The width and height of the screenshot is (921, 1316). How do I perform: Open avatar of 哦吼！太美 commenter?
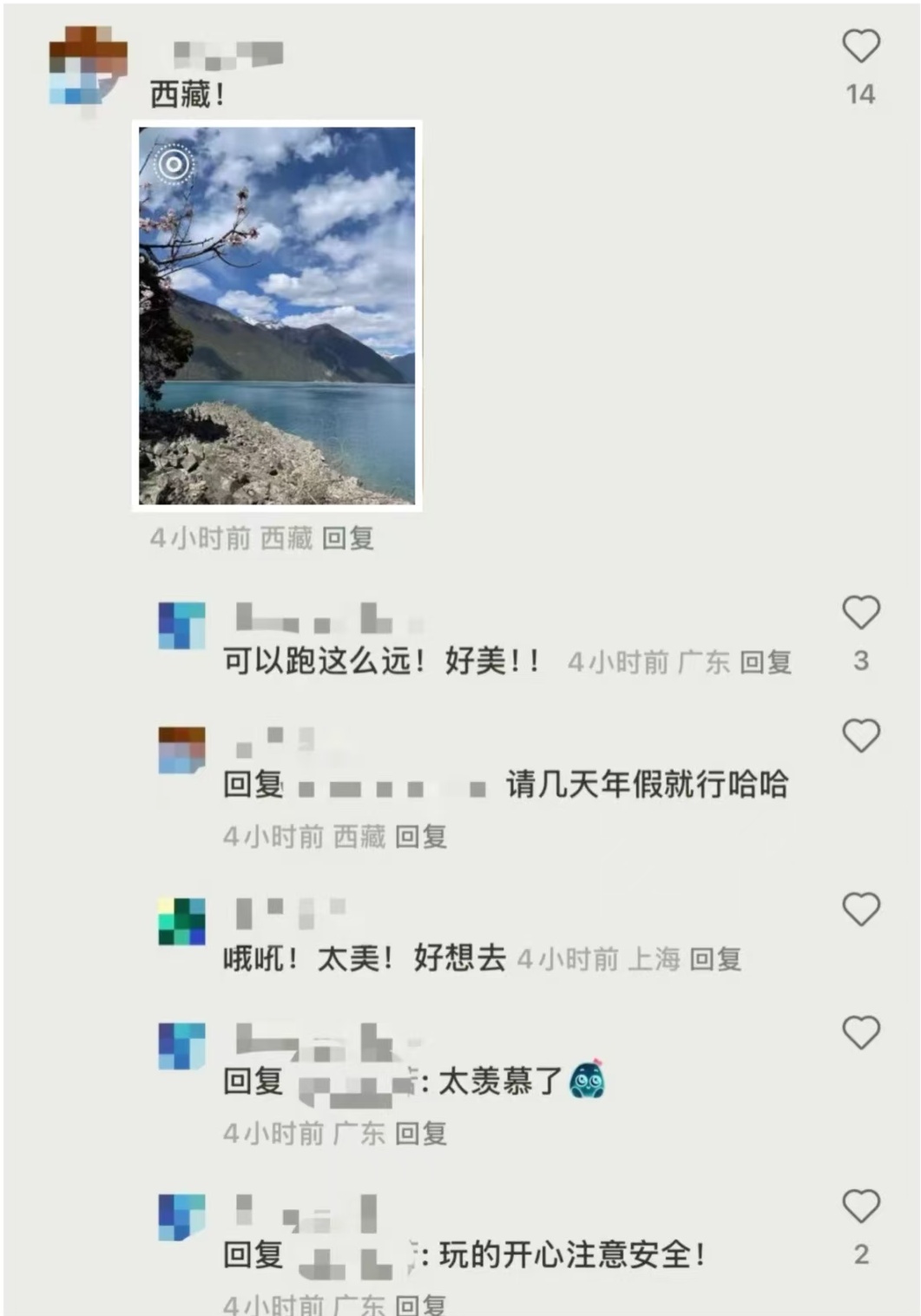[181, 922]
